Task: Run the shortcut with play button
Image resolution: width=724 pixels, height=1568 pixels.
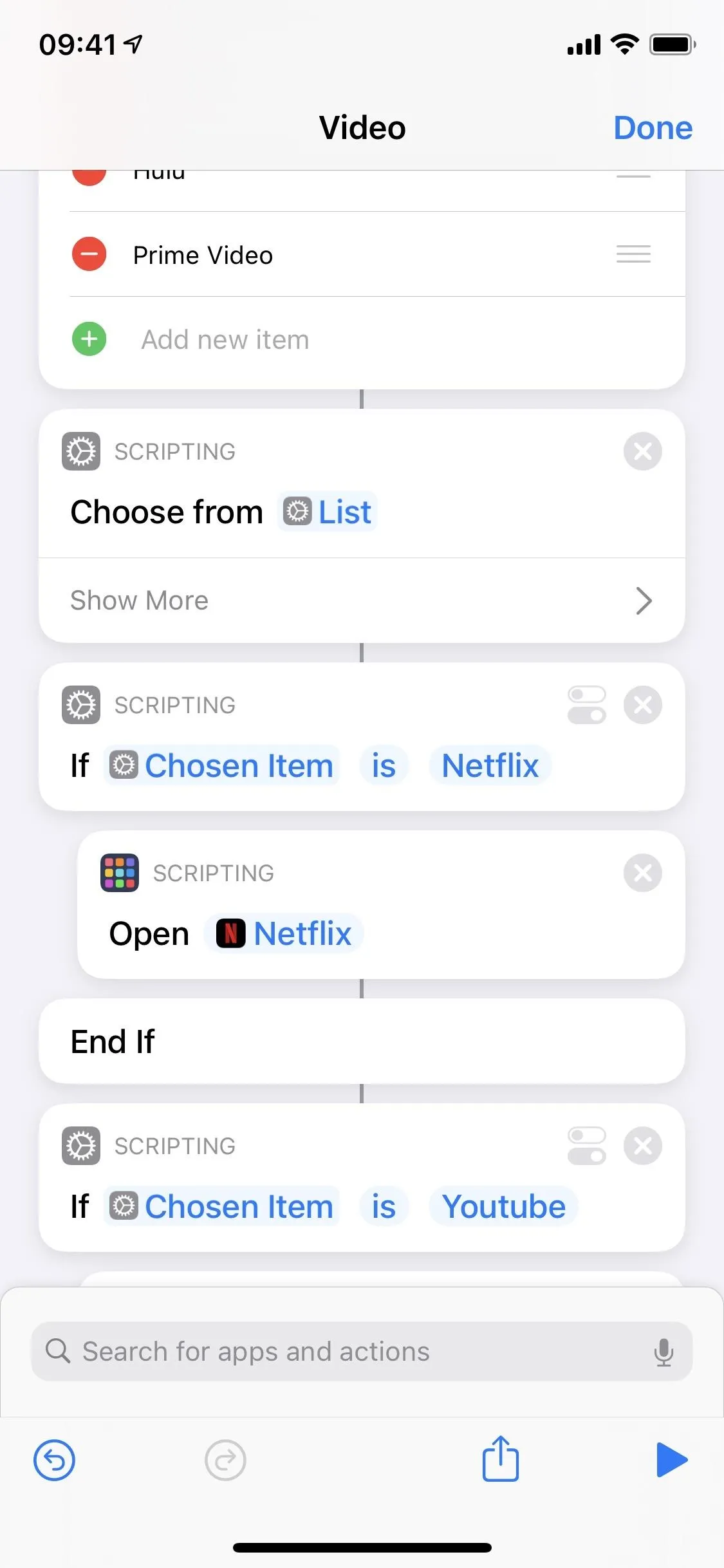Action: [x=671, y=1460]
